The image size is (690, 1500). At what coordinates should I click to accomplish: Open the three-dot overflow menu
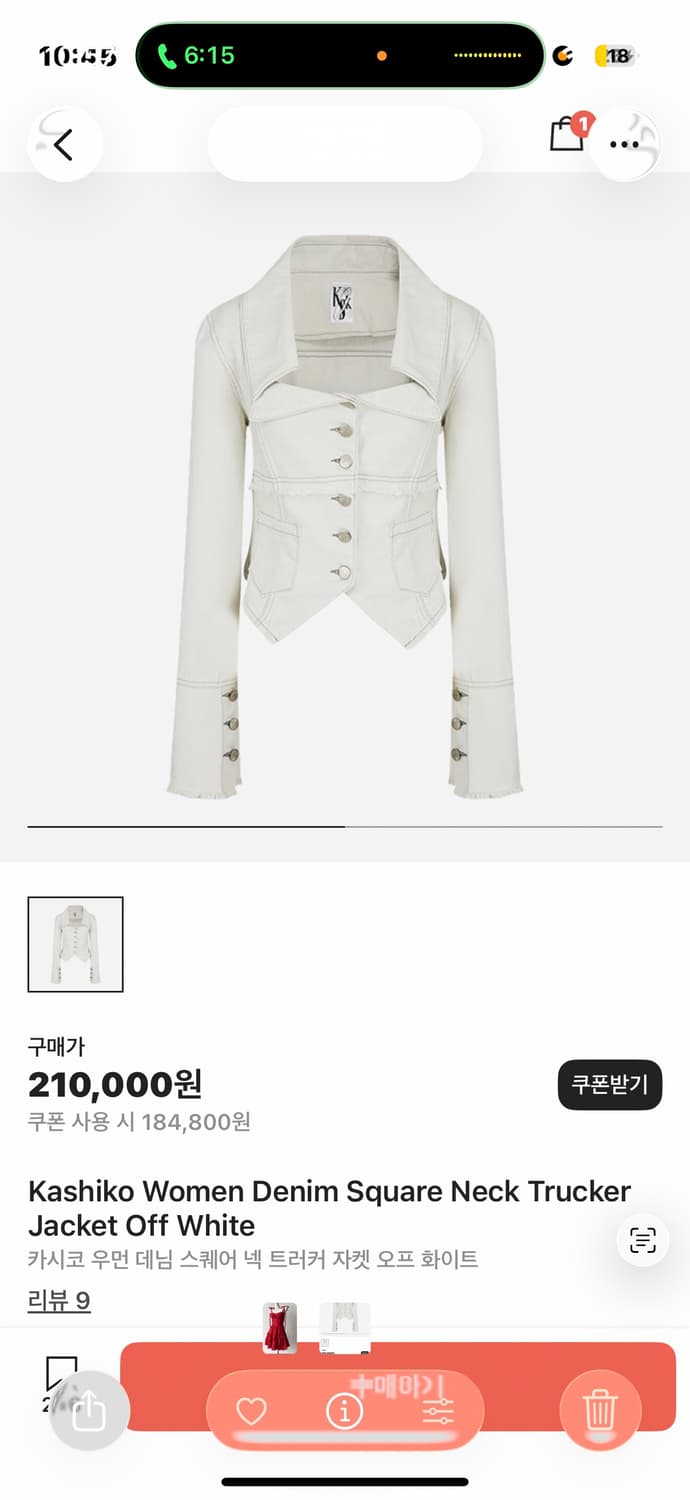(625, 145)
